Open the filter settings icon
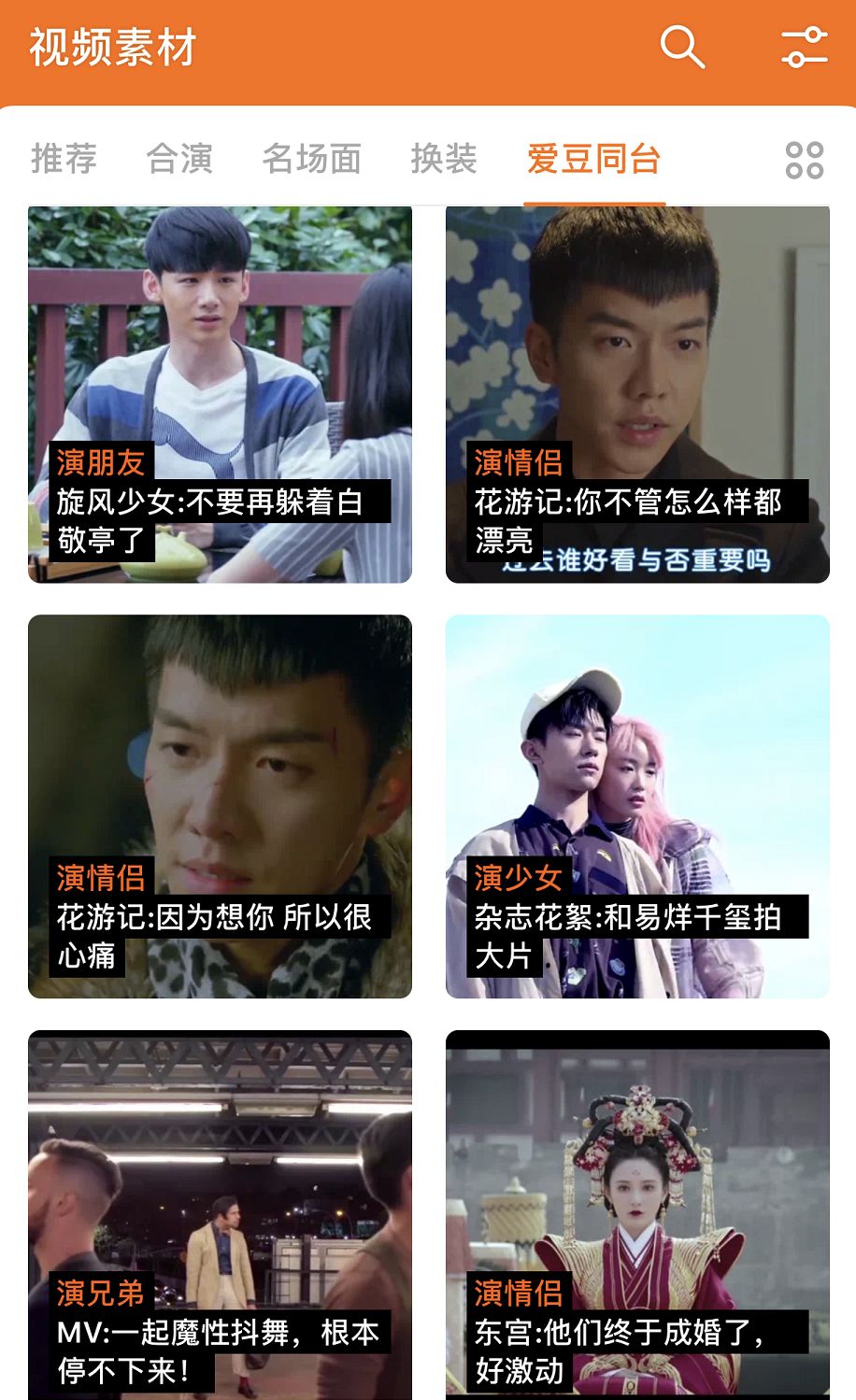The width and height of the screenshot is (856, 1400). point(804,47)
